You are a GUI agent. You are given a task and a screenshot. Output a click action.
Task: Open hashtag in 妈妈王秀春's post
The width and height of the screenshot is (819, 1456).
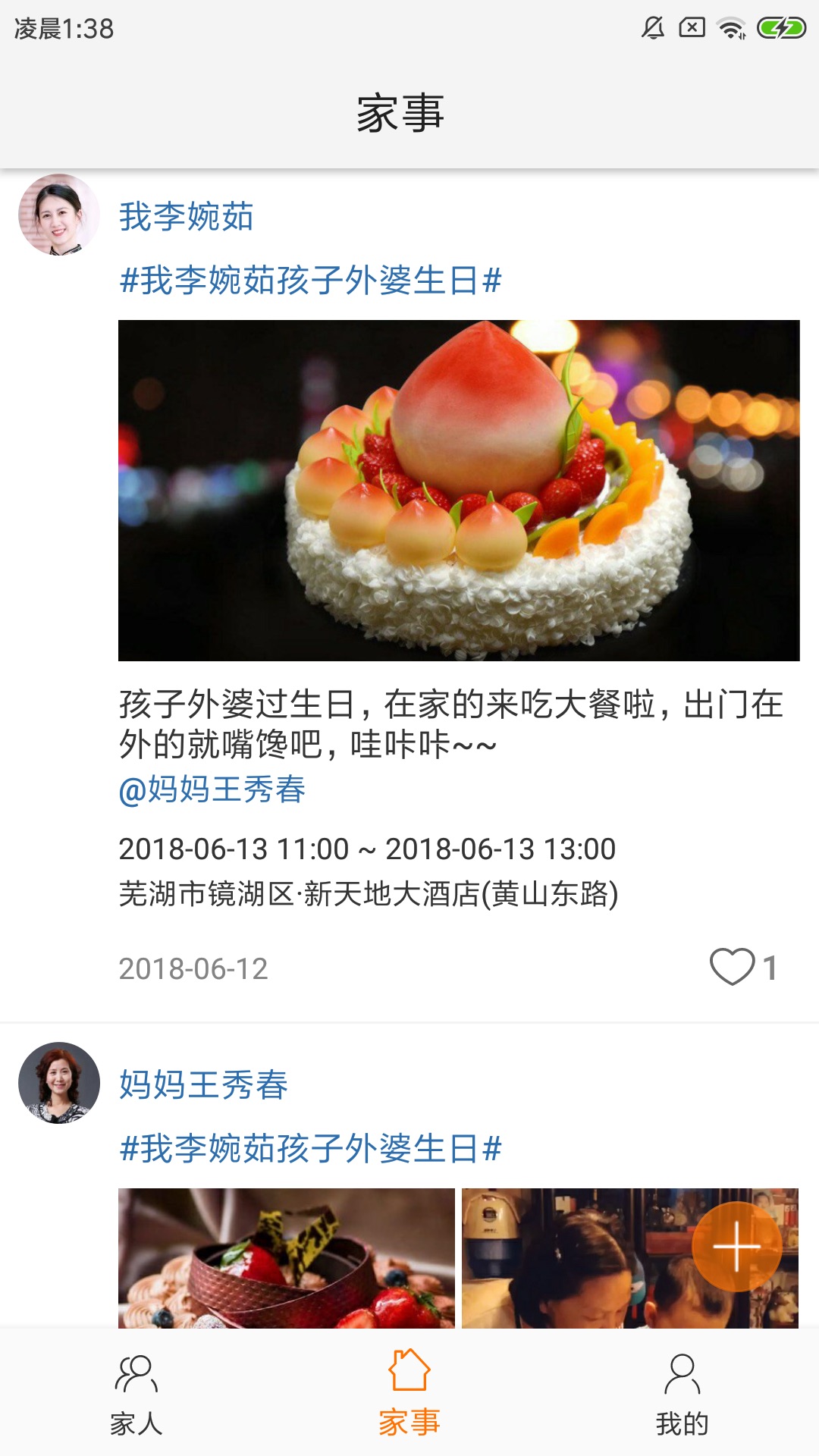coord(311,1148)
